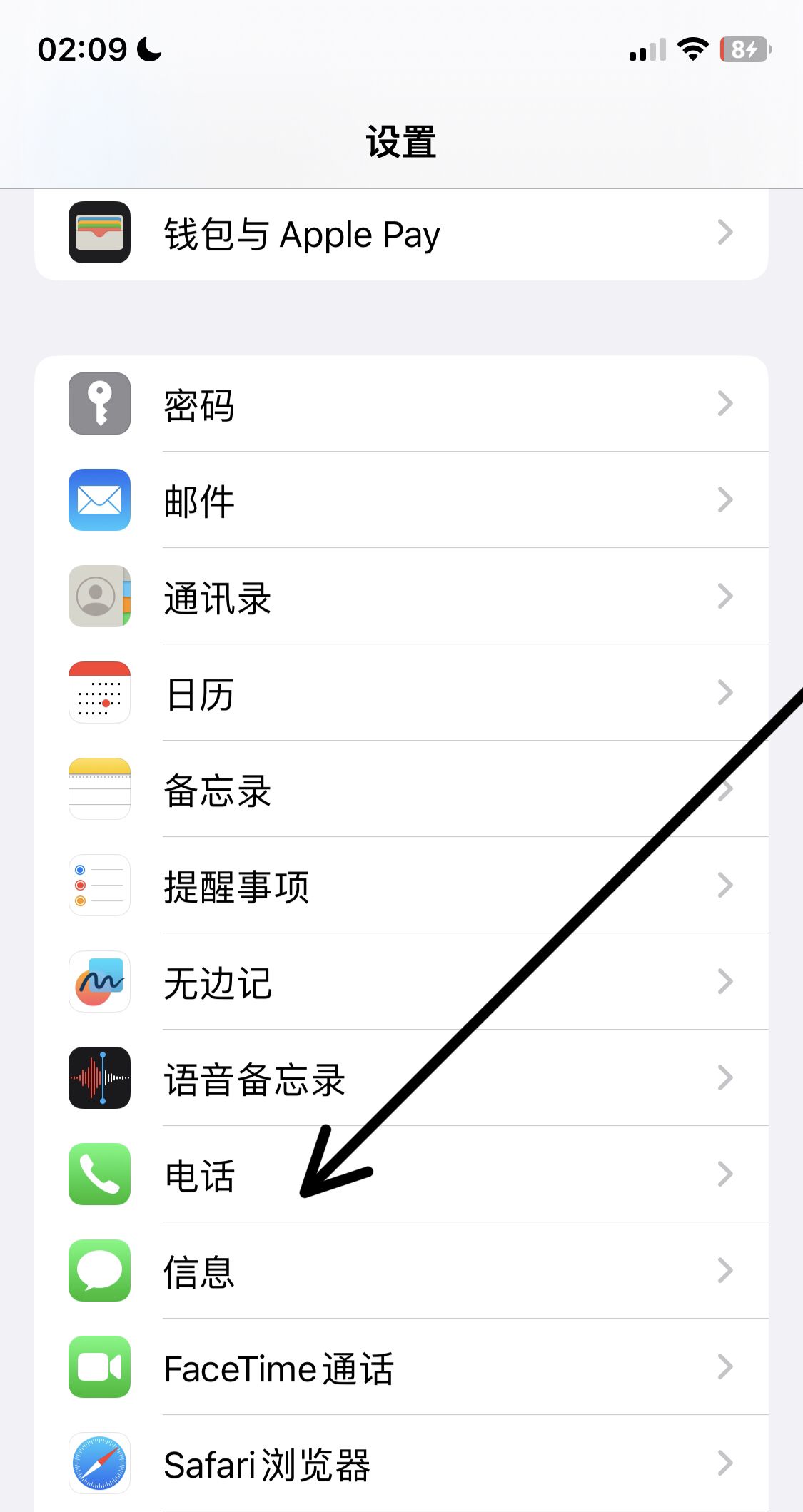Tap the Wallet app icon
The width and height of the screenshot is (803, 1512).
(x=99, y=233)
